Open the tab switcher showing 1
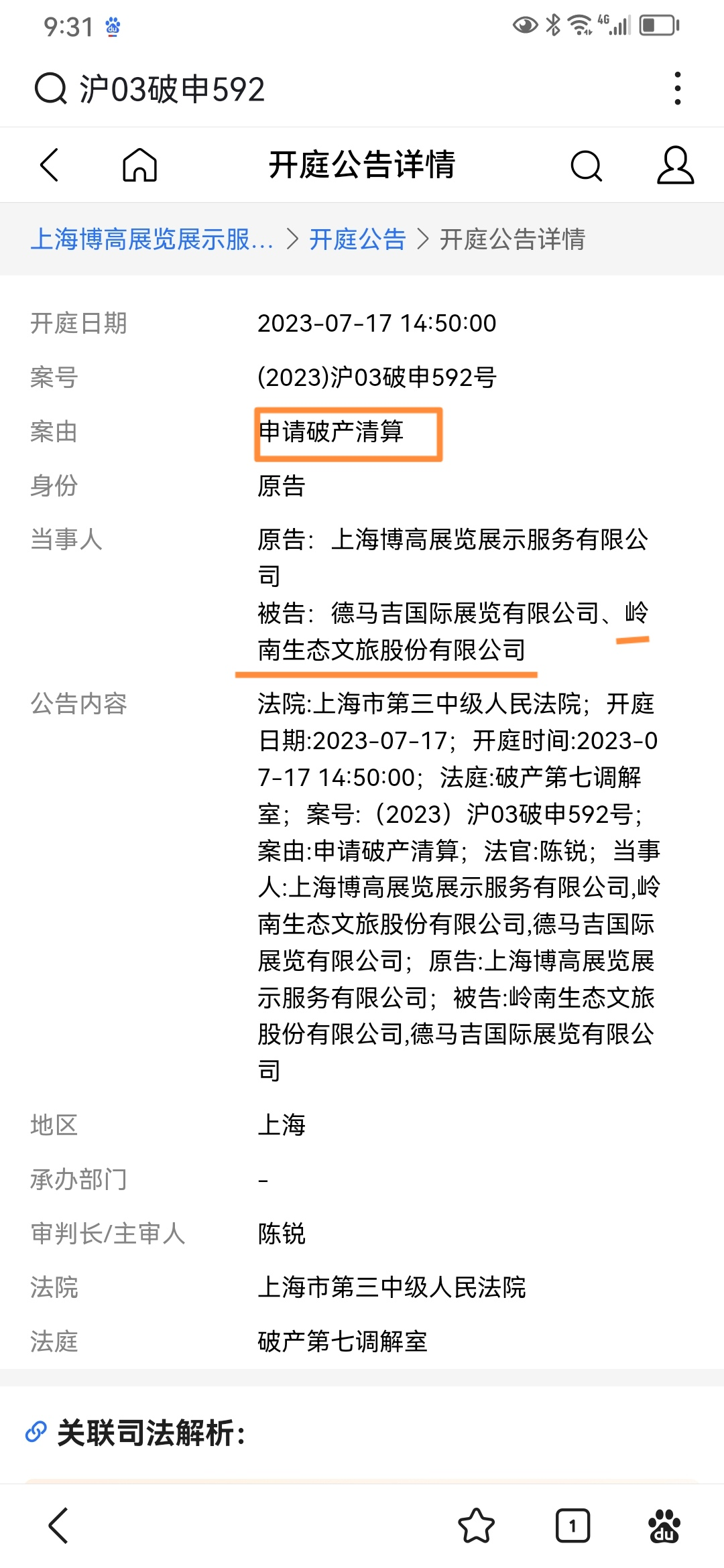724x1568 pixels. [x=572, y=1526]
